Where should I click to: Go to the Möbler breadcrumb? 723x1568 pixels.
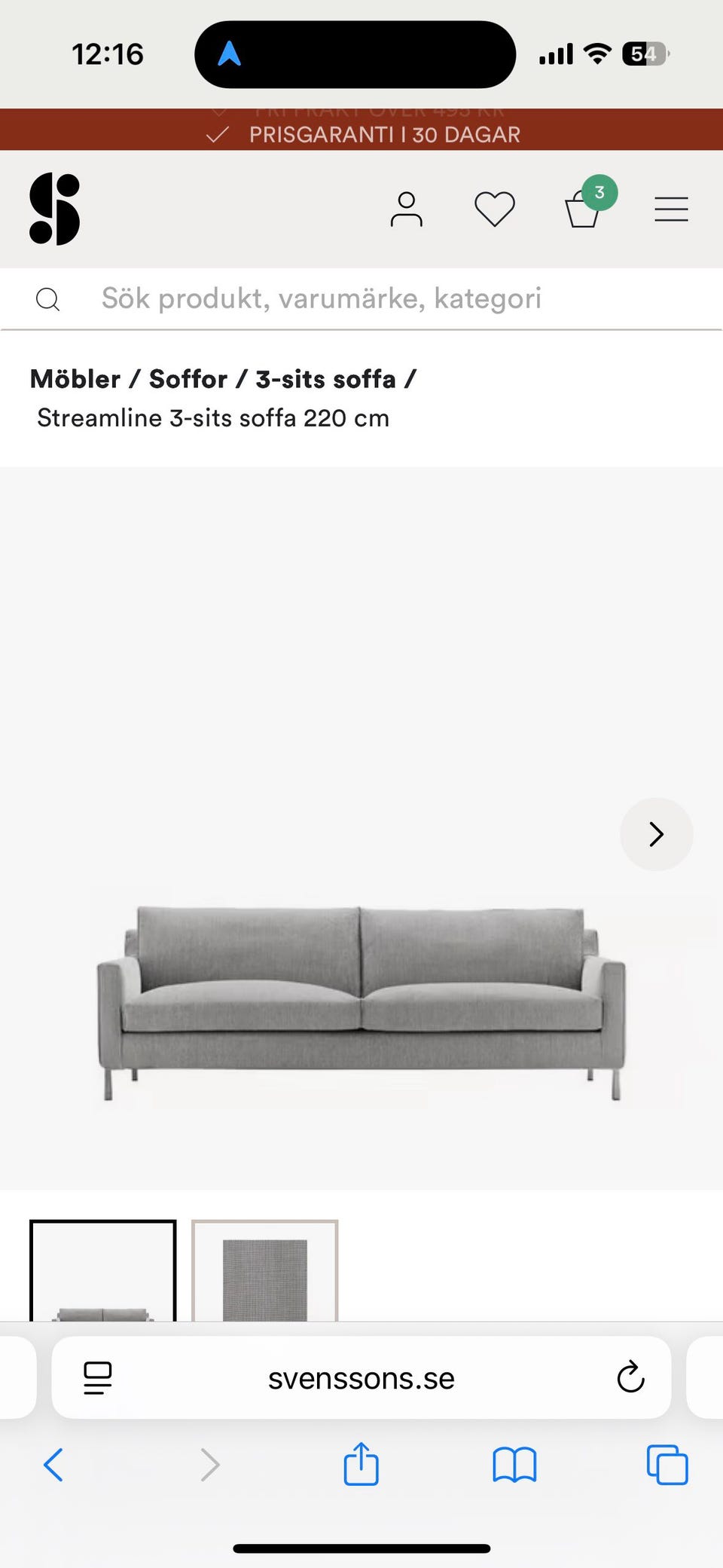tap(75, 379)
